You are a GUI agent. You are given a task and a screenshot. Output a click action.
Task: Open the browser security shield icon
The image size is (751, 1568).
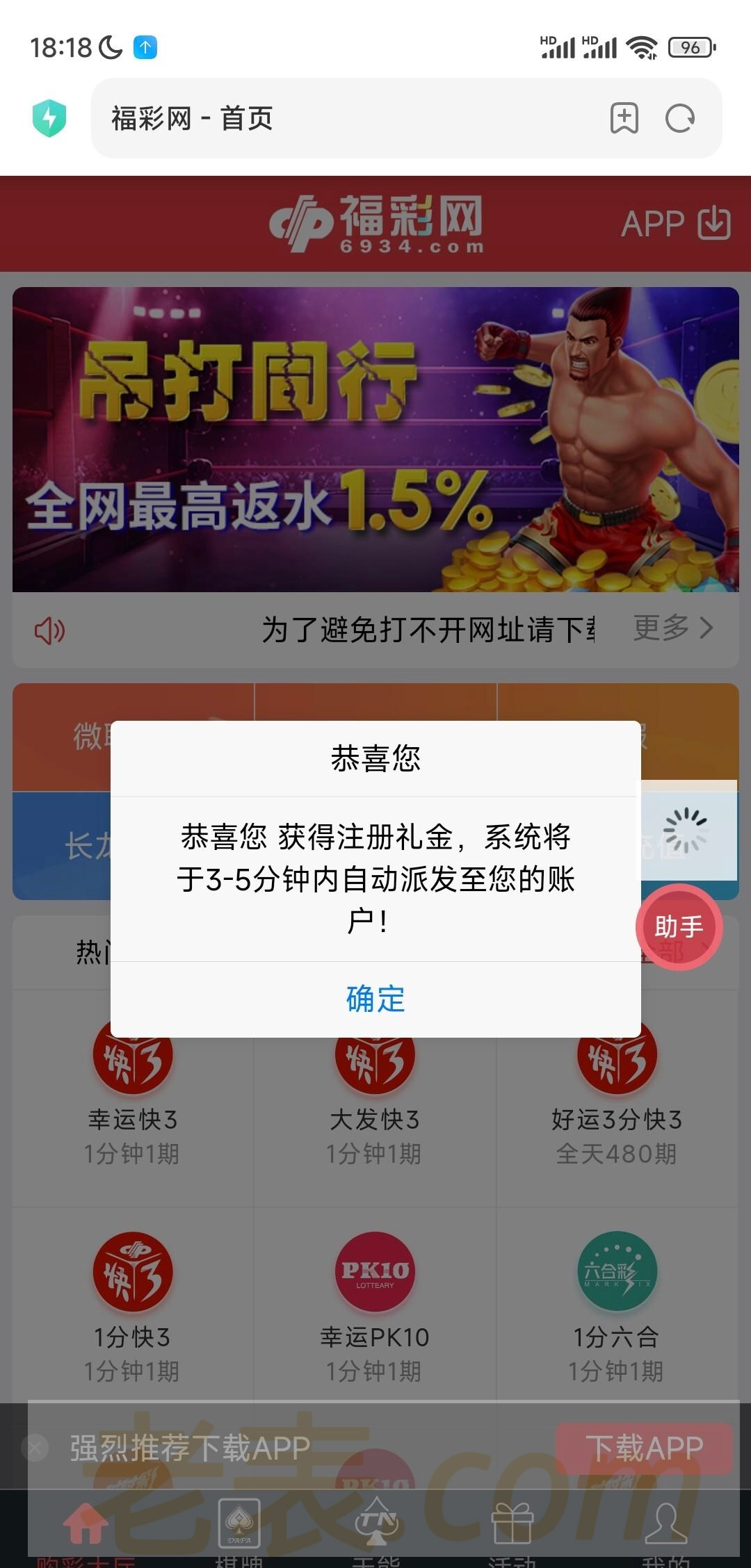pyautogui.click(x=49, y=118)
